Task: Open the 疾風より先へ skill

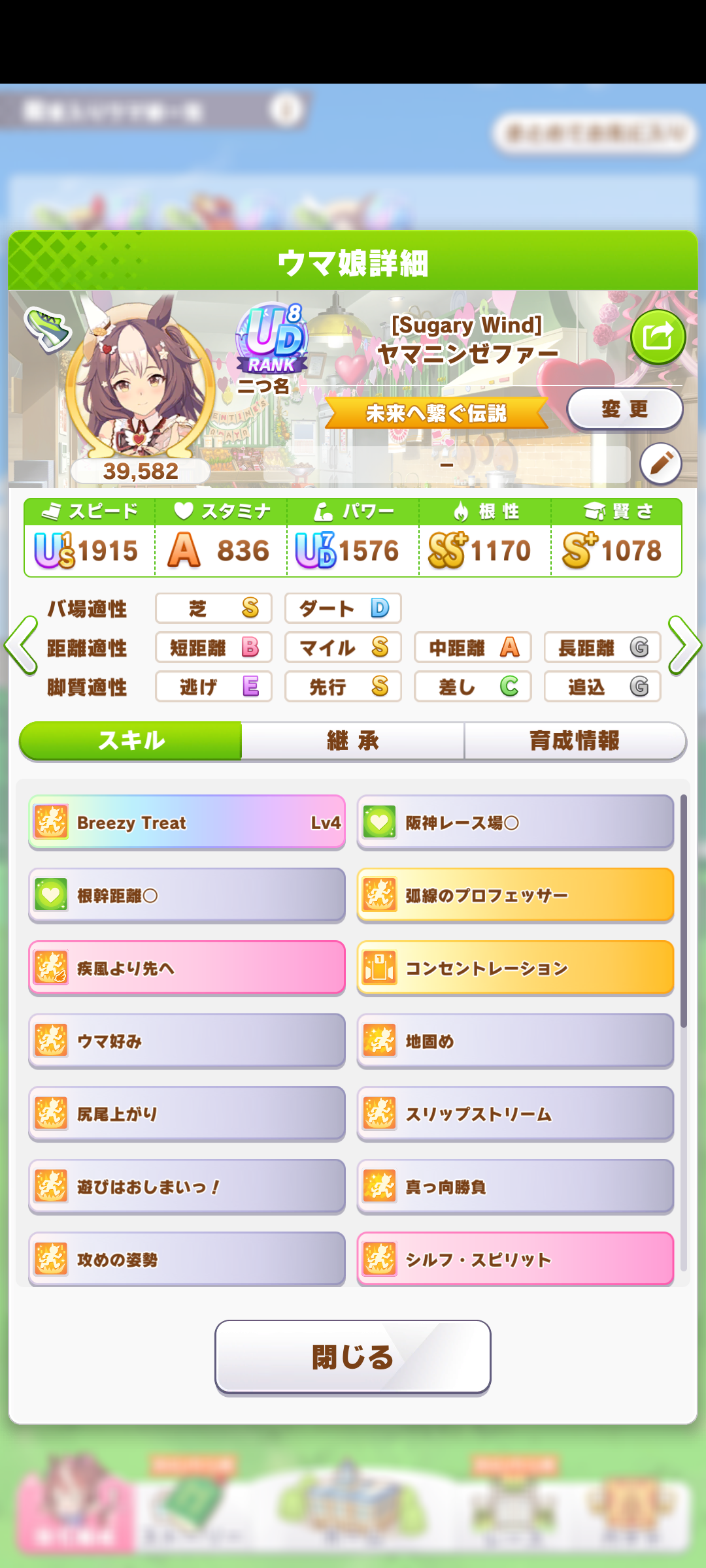Action: 187,968
